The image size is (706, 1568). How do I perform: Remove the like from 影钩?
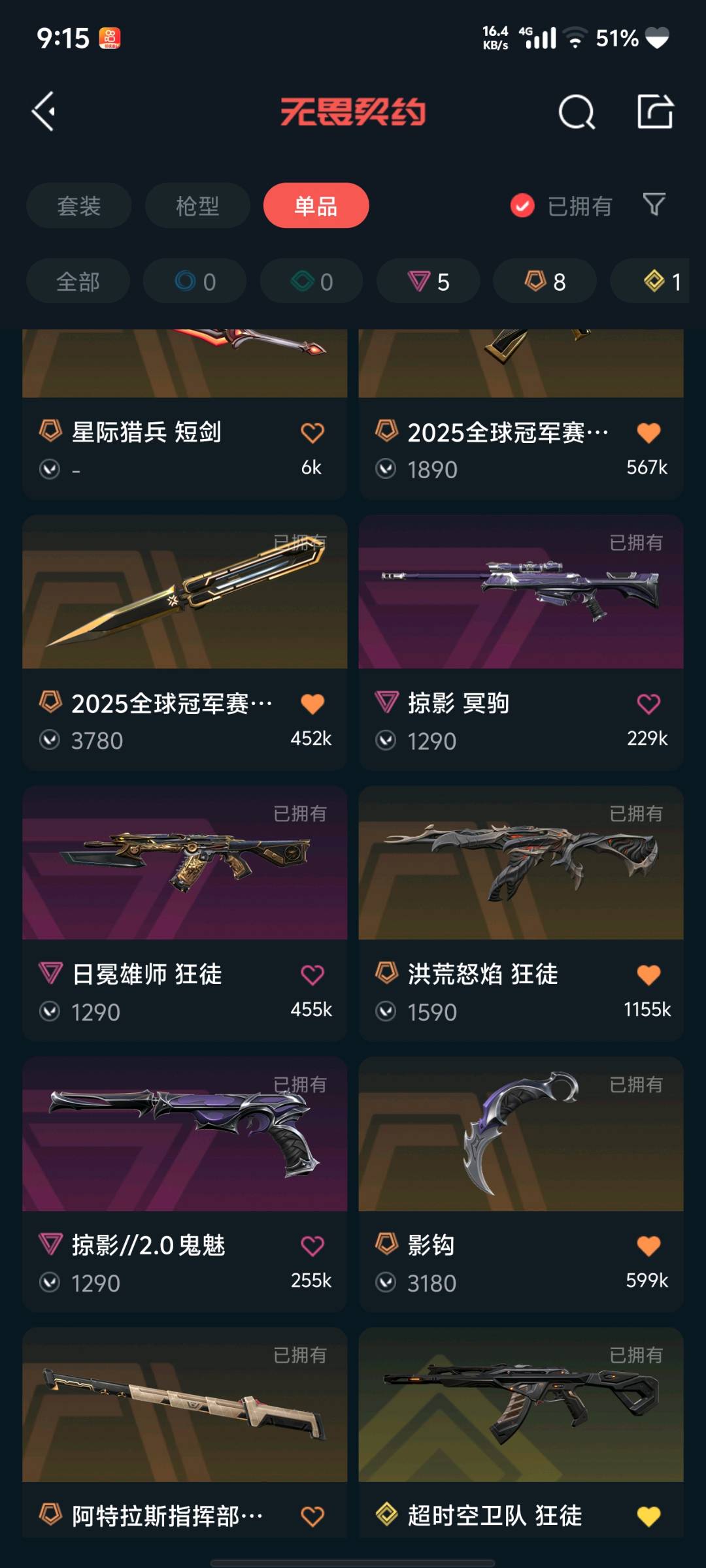pos(648,1246)
